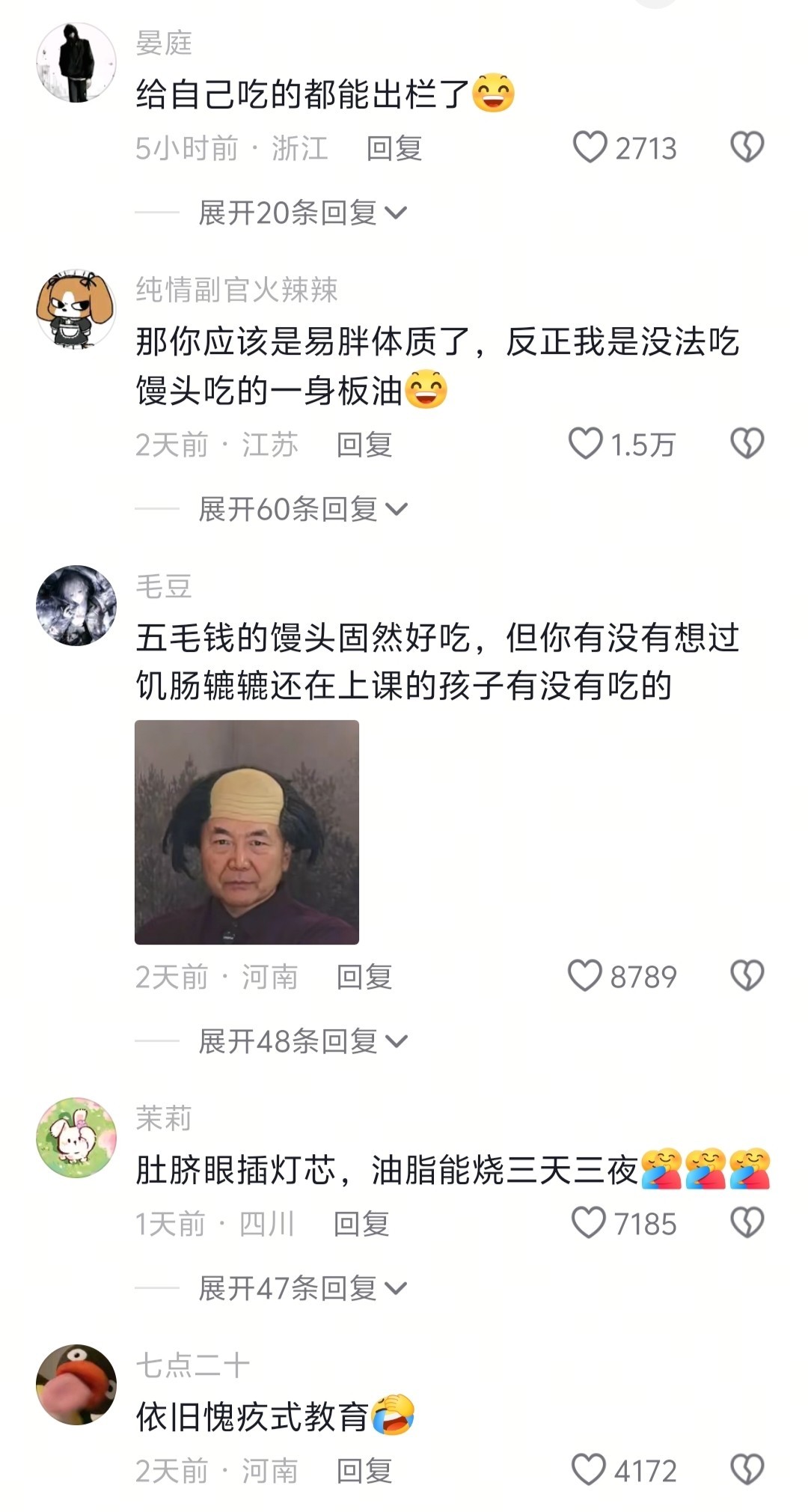Expand 47 replies under 茉莉's comment
Viewport: 808px width, 1512px height.
[x=302, y=1288]
